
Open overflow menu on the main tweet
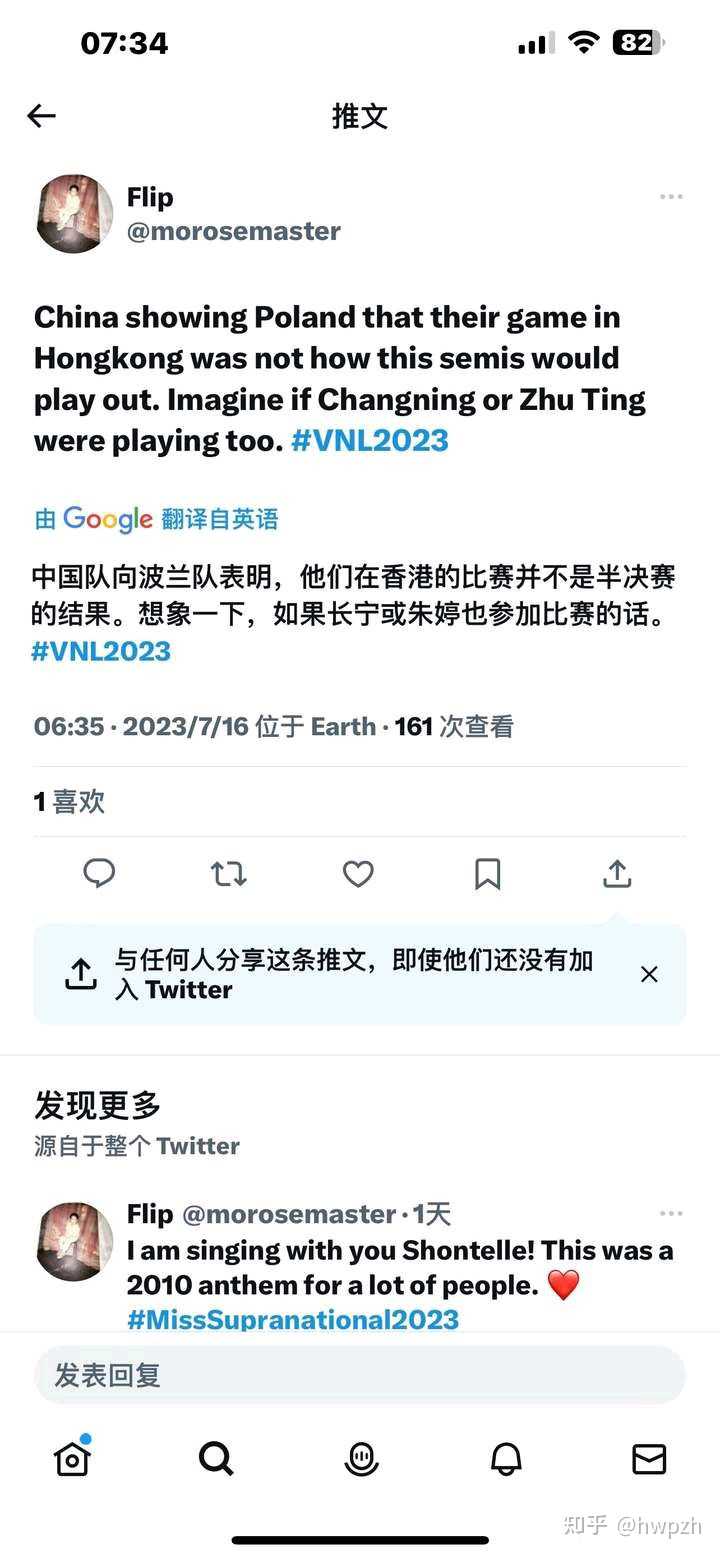pyautogui.click(x=671, y=197)
